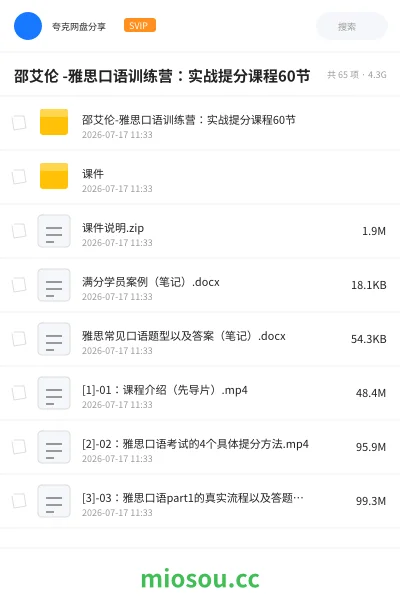Open video [2]-02 雅思口语考试的4个具体提分方法

click(200, 447)
